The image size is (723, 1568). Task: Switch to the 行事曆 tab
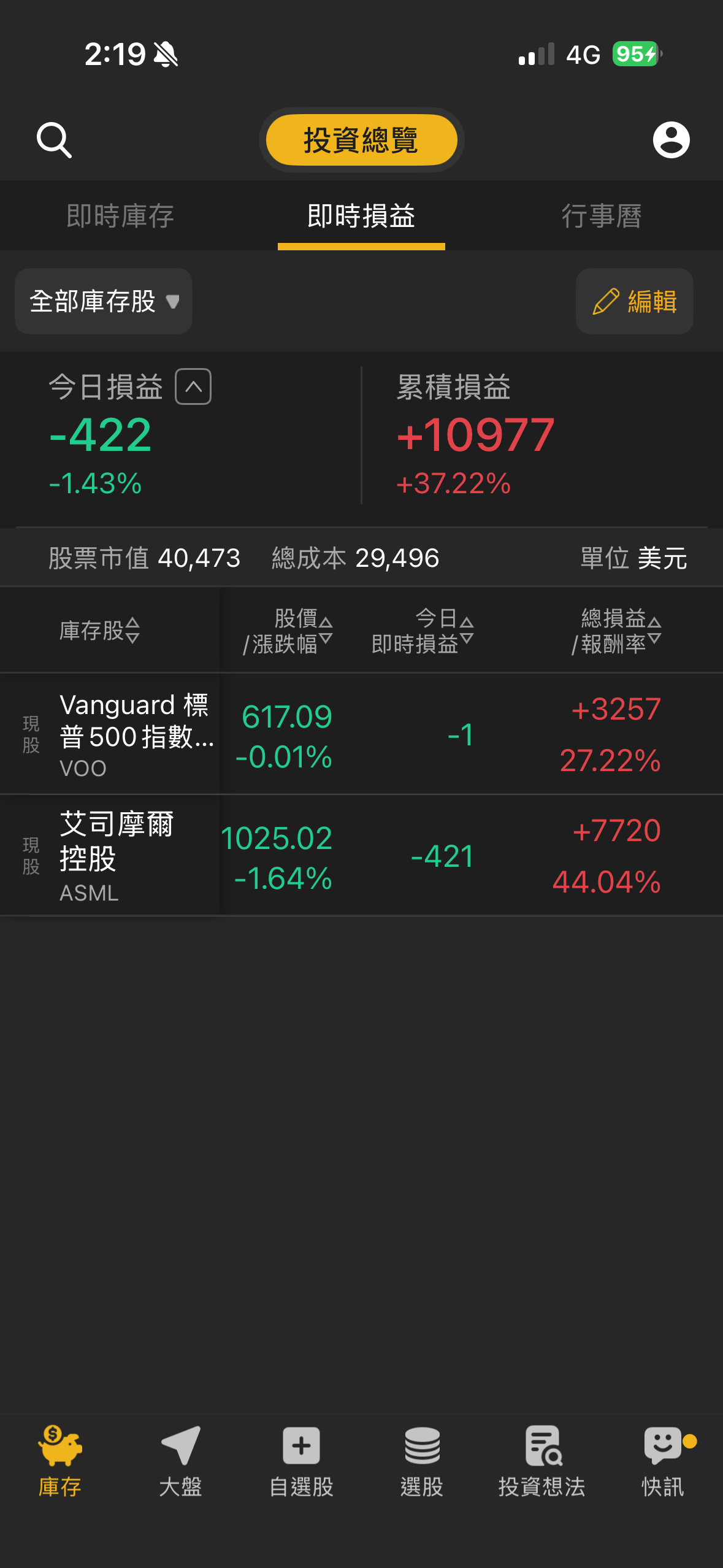pyautogui.click(x=602, y=217)
